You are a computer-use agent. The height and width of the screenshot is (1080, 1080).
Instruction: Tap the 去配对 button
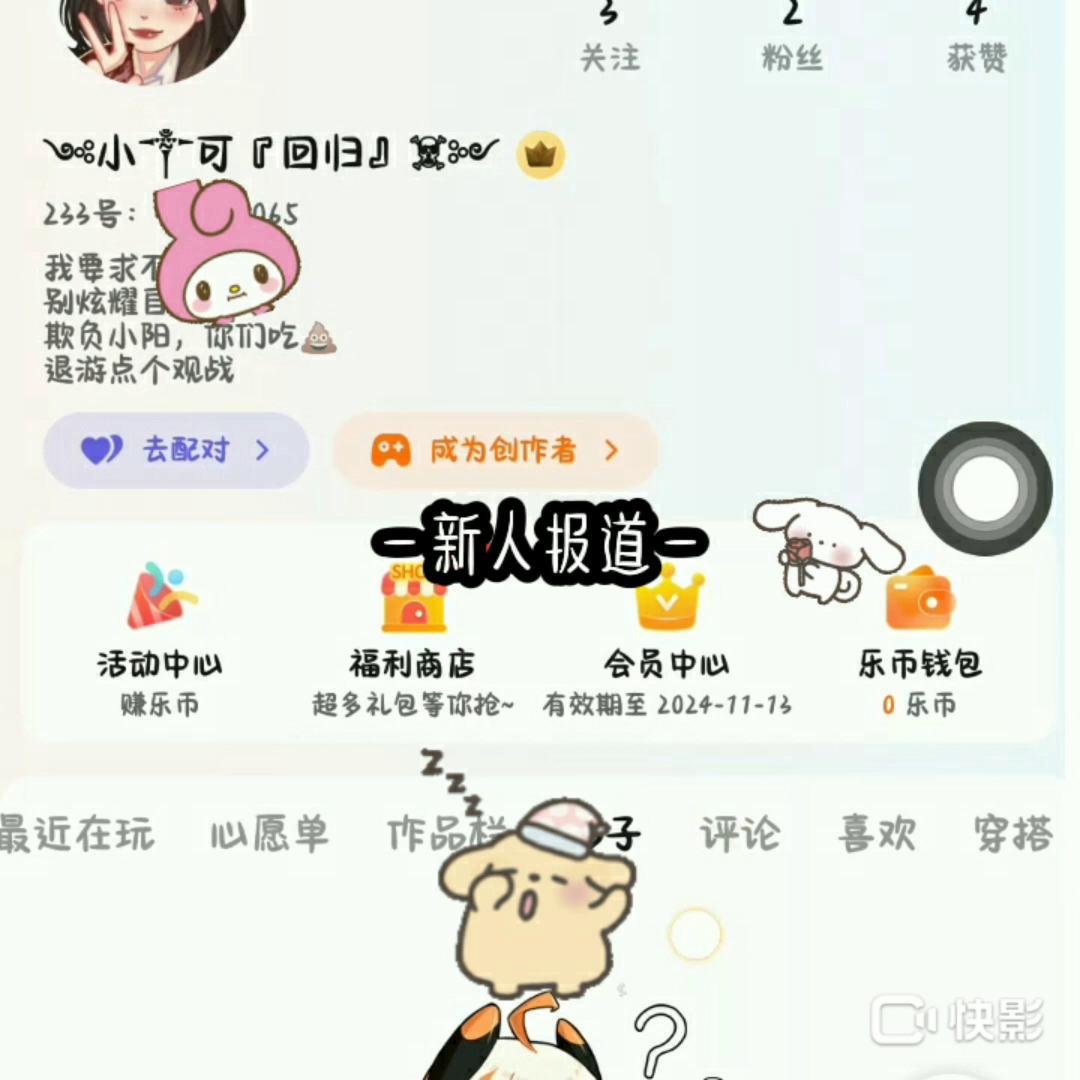[176, 451]
